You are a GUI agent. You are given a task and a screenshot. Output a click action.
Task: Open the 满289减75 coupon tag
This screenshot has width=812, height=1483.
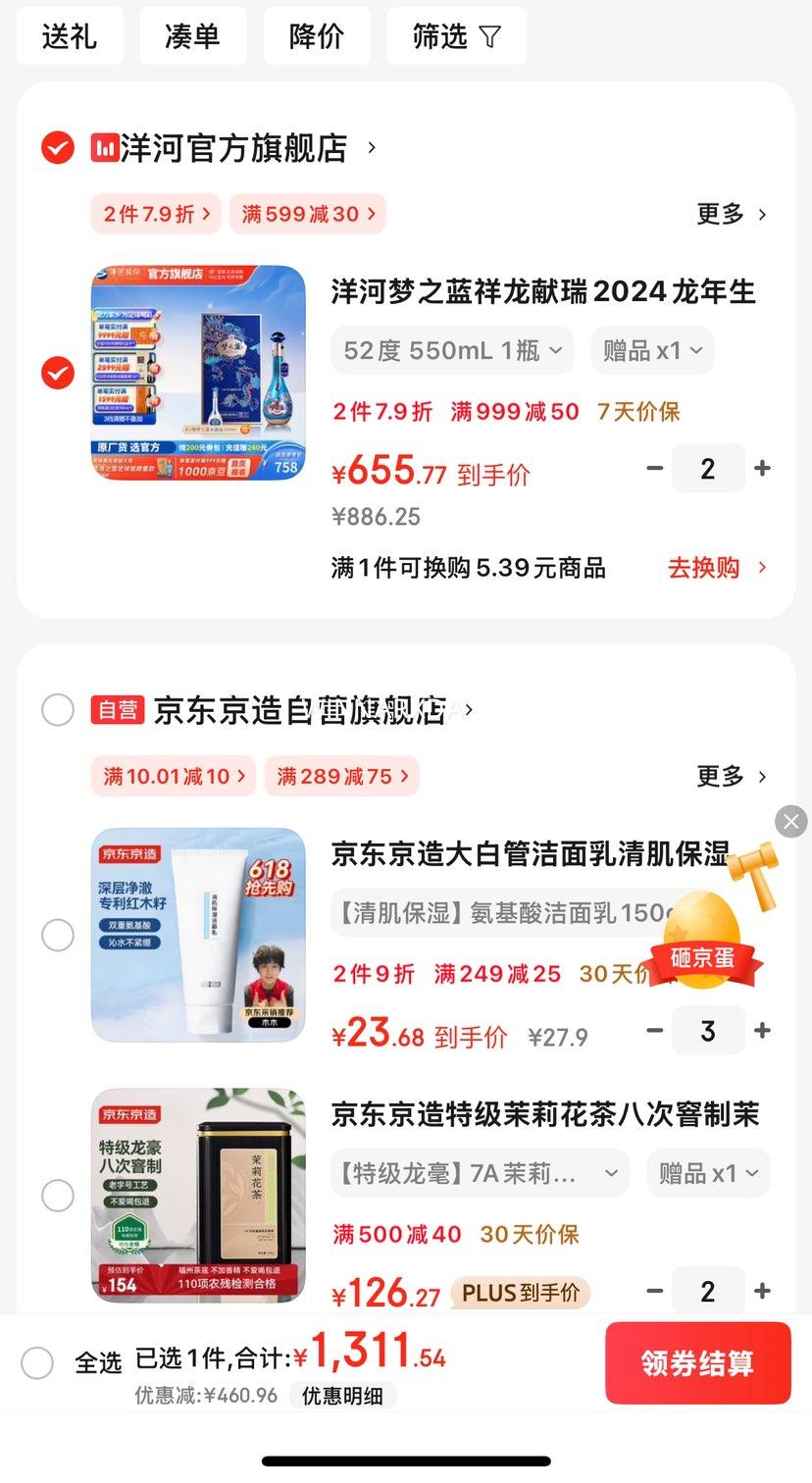tap(342, 777)
